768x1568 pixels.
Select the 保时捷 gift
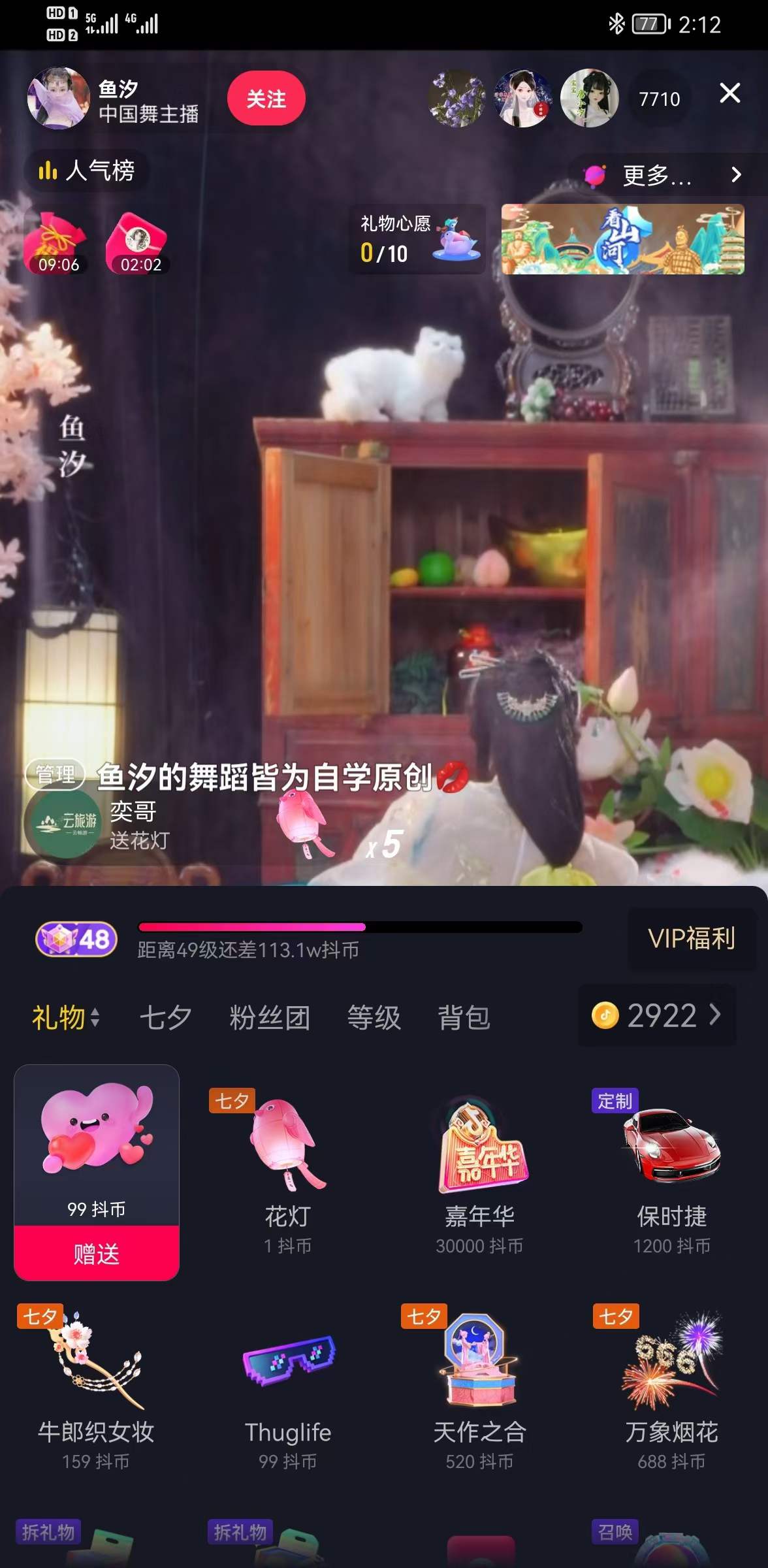pos(671,1169)
